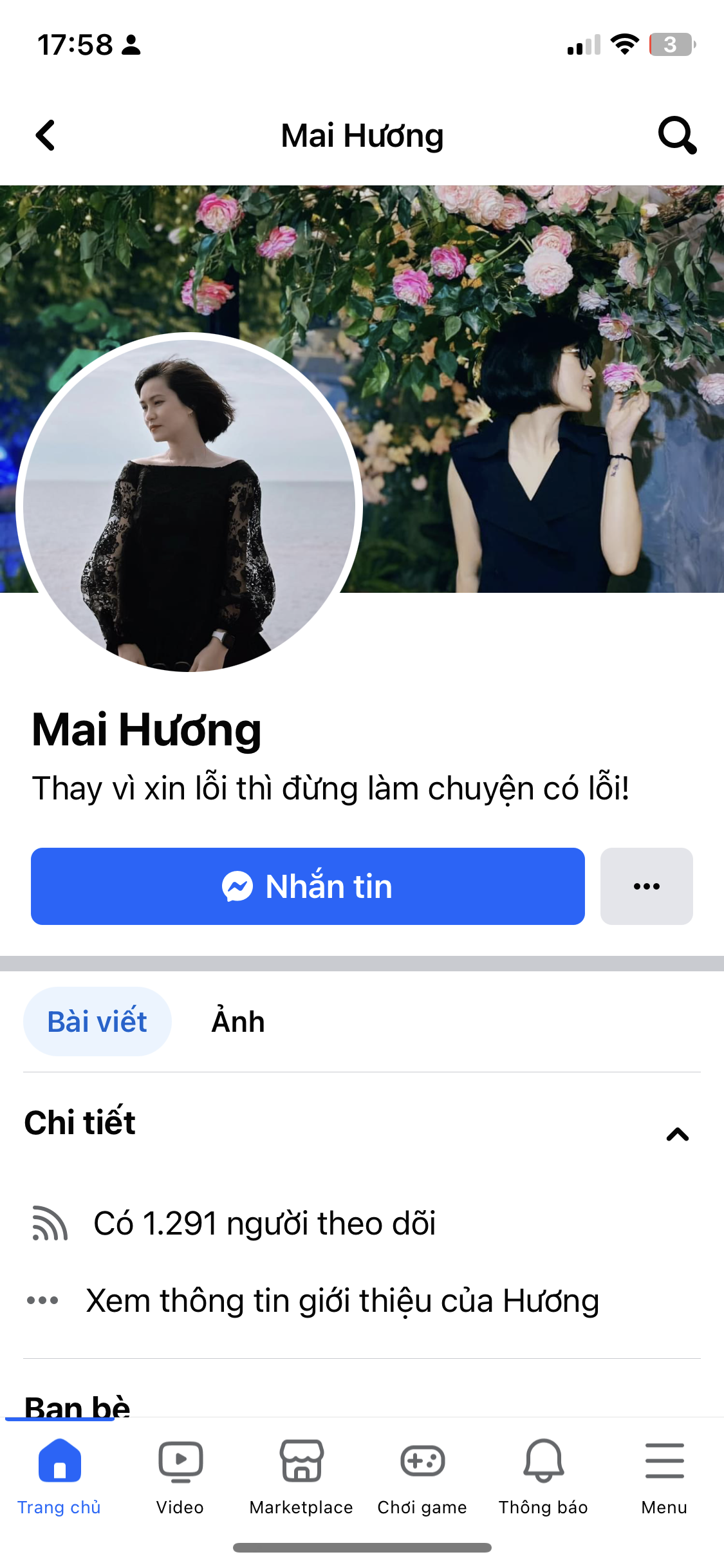Switch to the Ảnh tab
The image size is (724, 1568).
(238, 1022)
